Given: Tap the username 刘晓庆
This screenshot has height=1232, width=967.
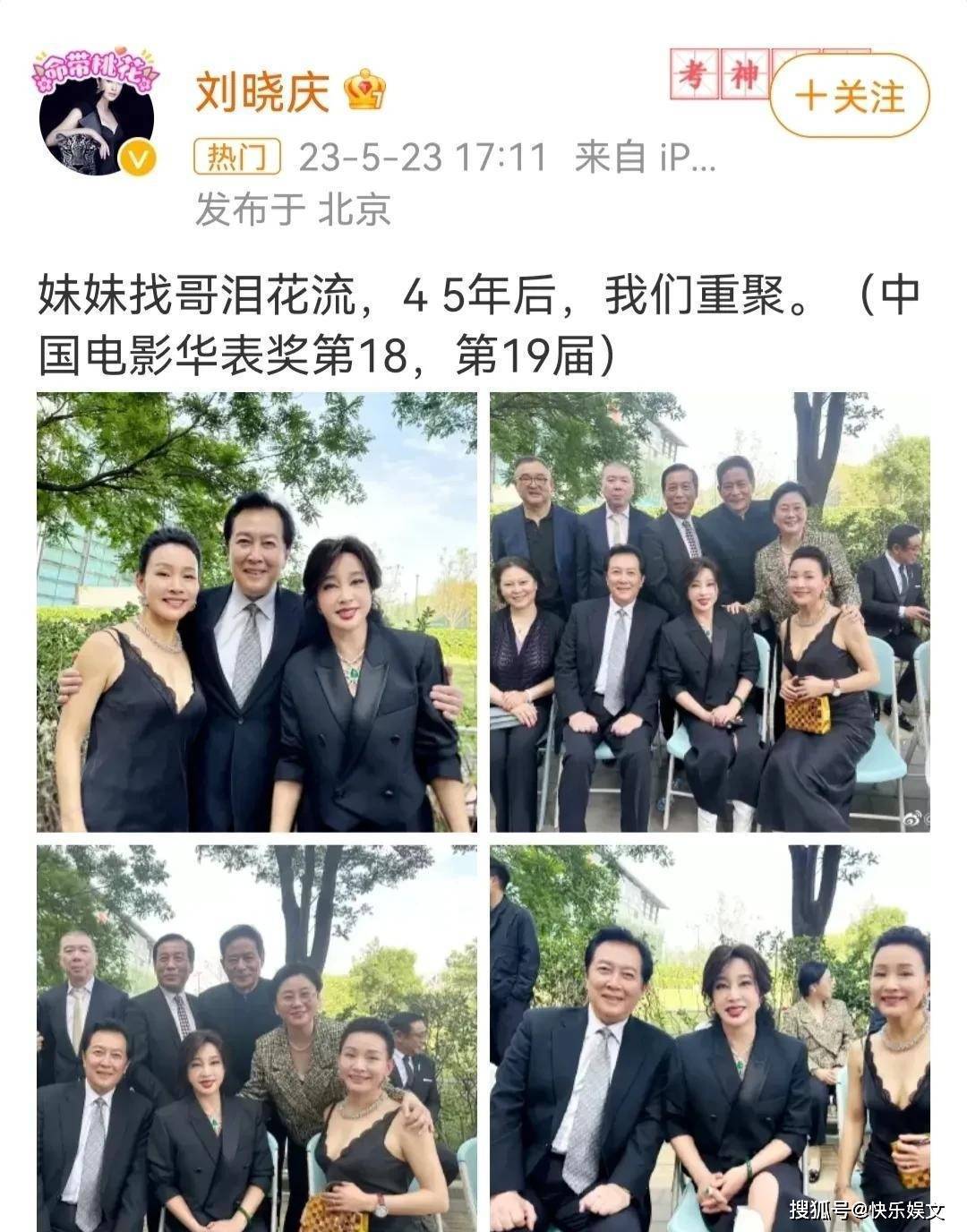Looking at the screenshot, I should [262, 92].
